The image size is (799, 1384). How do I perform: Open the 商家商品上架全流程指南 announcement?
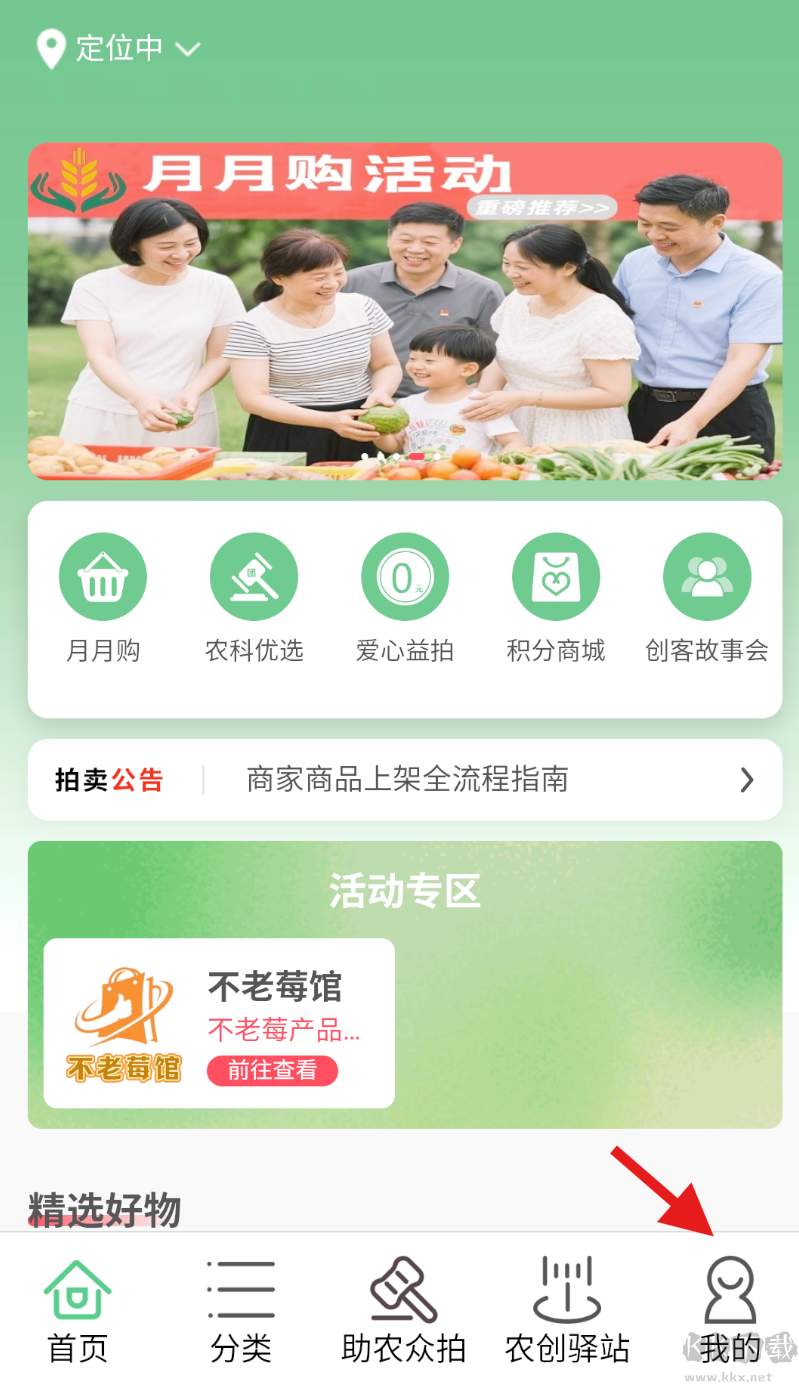pos(407,779)
